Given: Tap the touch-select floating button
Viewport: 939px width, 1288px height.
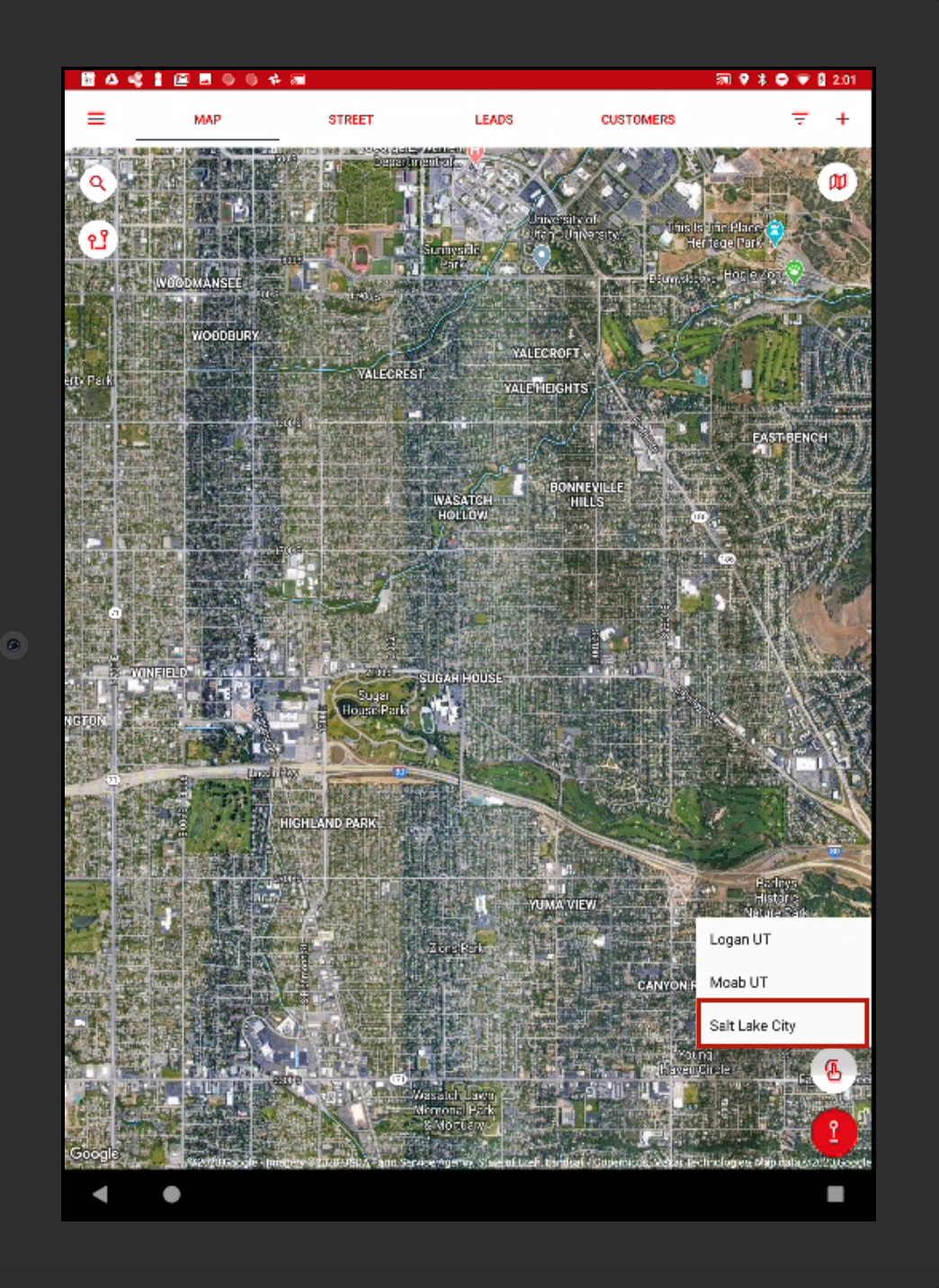Looking at the screenshot, I should pos(833,1071).
